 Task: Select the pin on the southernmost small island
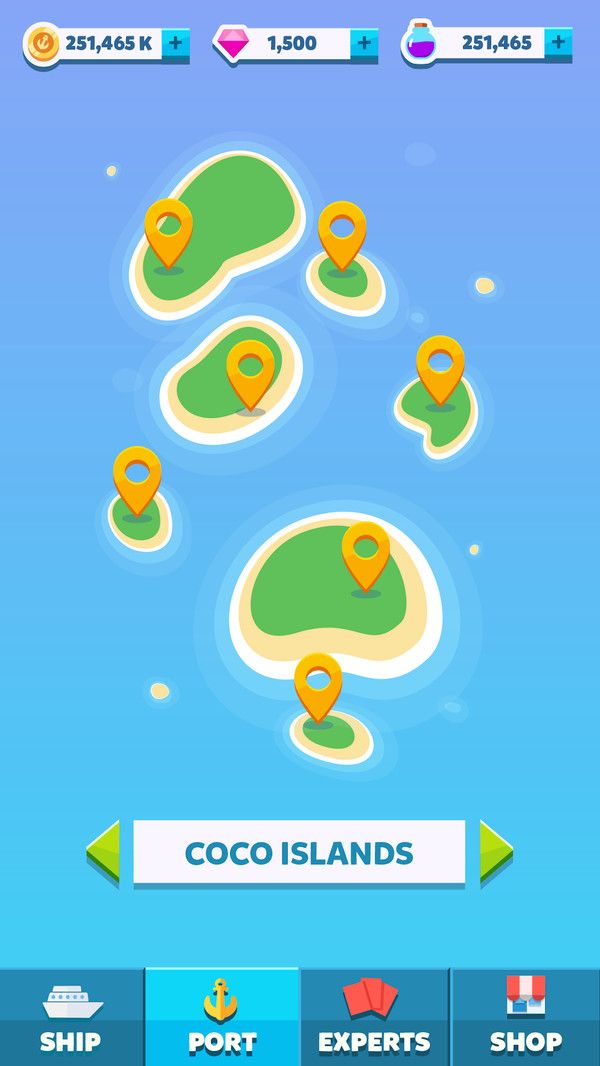click(x=318, y=684)
